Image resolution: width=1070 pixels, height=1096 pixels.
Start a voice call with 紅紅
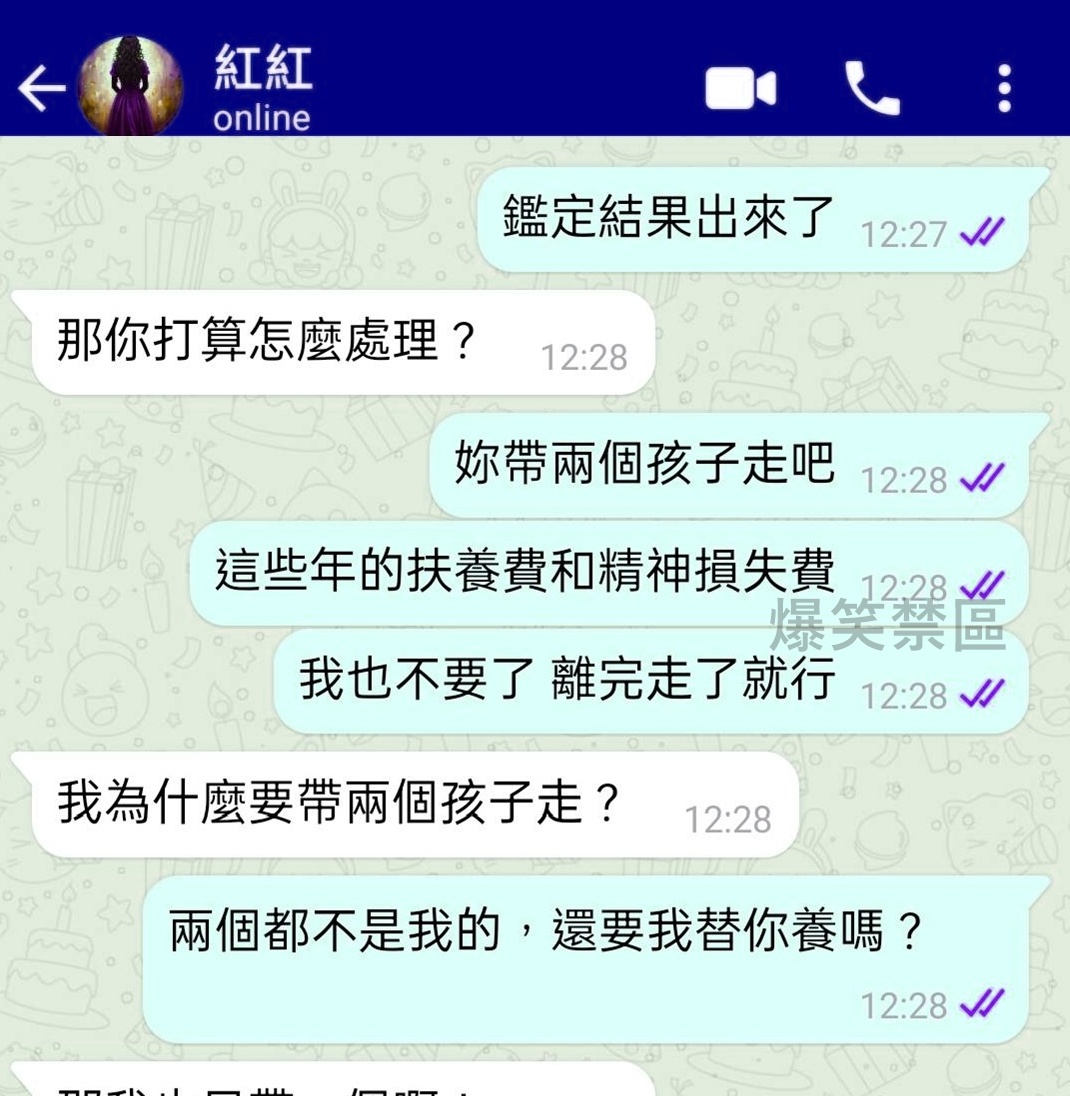point(872,88)
